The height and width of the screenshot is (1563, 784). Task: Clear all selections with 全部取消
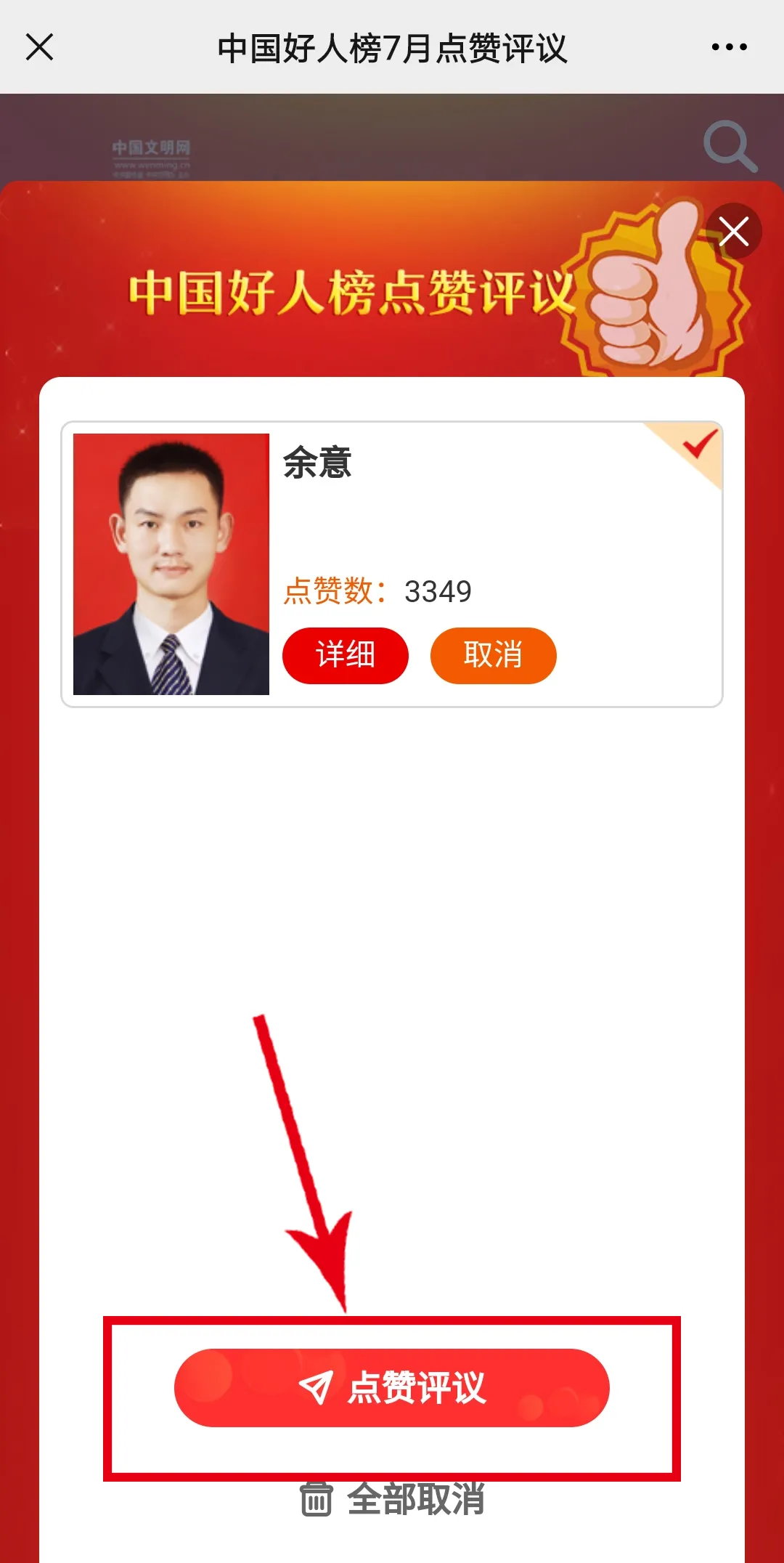(x=393, y=1500)
